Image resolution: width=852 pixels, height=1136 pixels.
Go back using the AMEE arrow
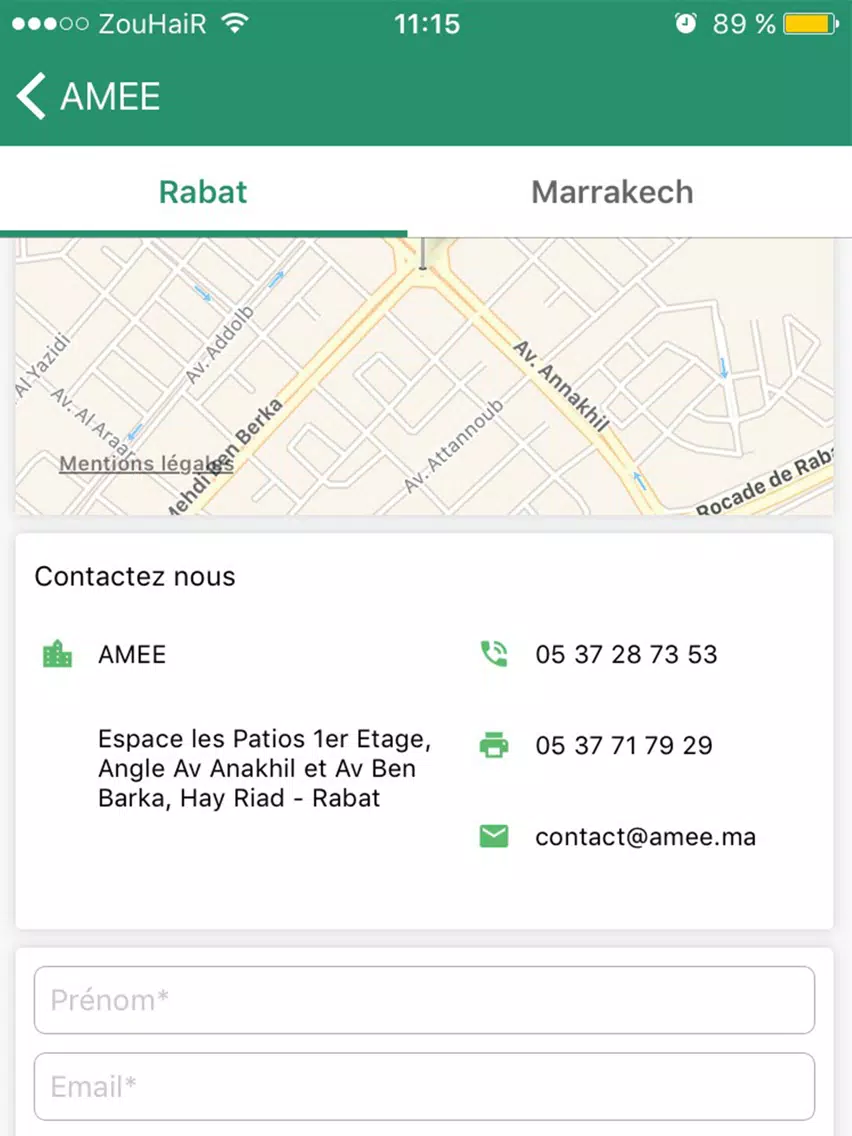tap(32, 97)
